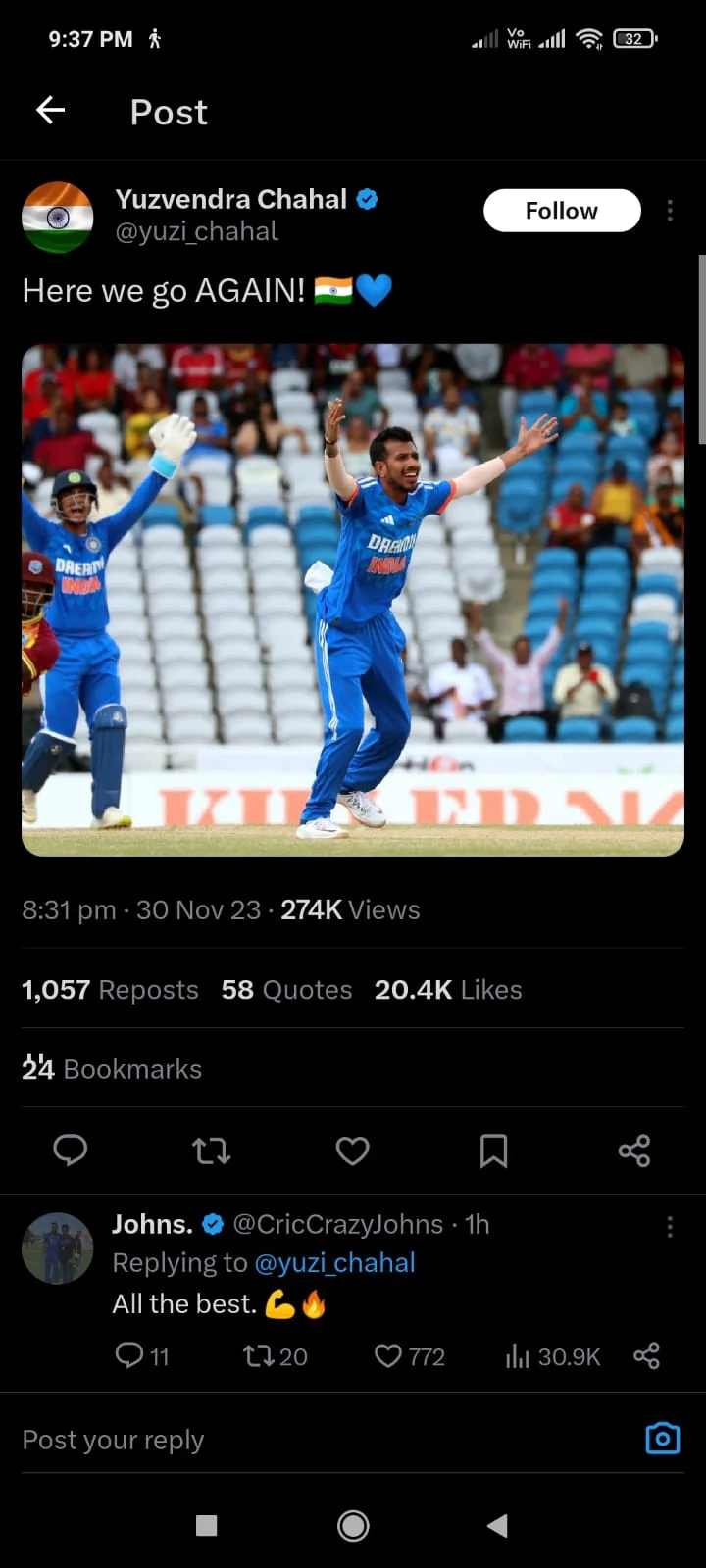Follow Yuzvendra Chahal
Viewport: 706px width, 1568px height.
click(x=561, y=211)
